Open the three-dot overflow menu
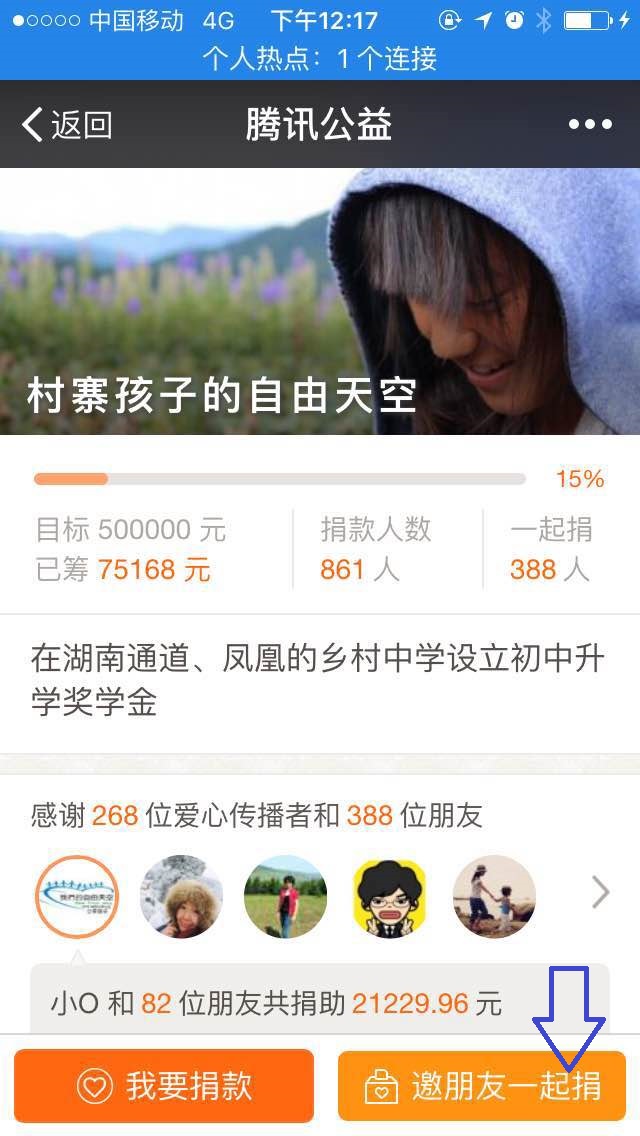The width and height of the screenshot is (640, 1136). 590,124
